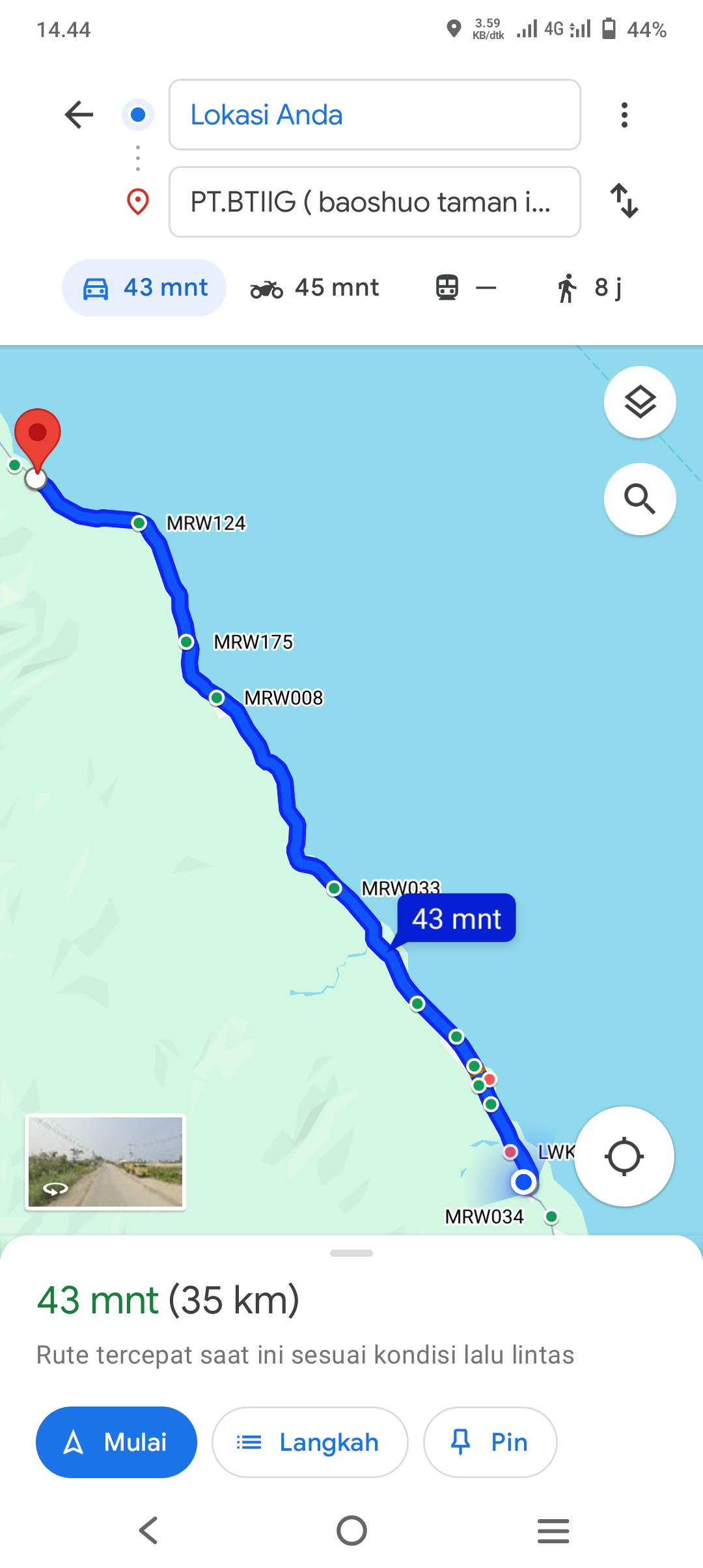703x1568 pixels.
Task: Pin this route
Action: pyautogui.click(x=490, y=1442)
